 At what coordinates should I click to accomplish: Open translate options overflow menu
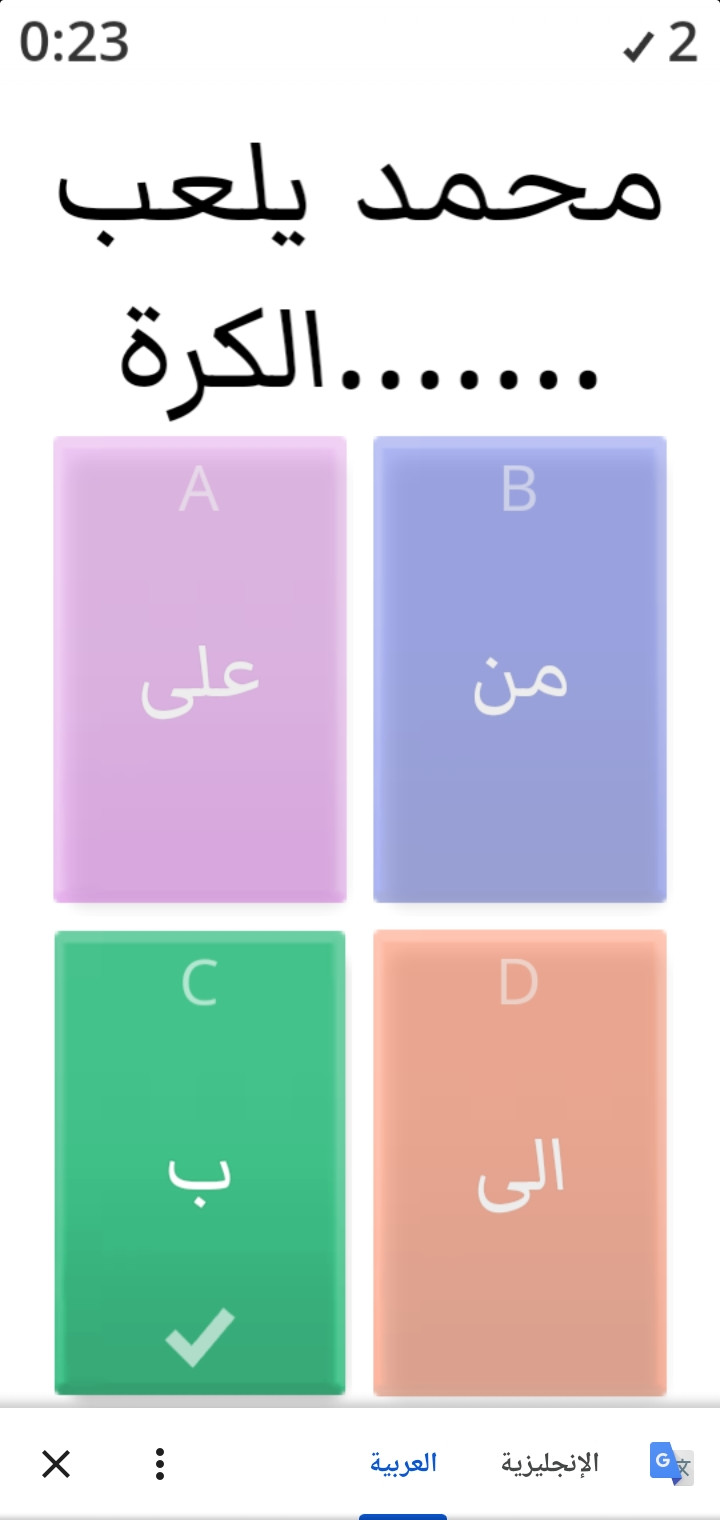tap(160, 1464)
